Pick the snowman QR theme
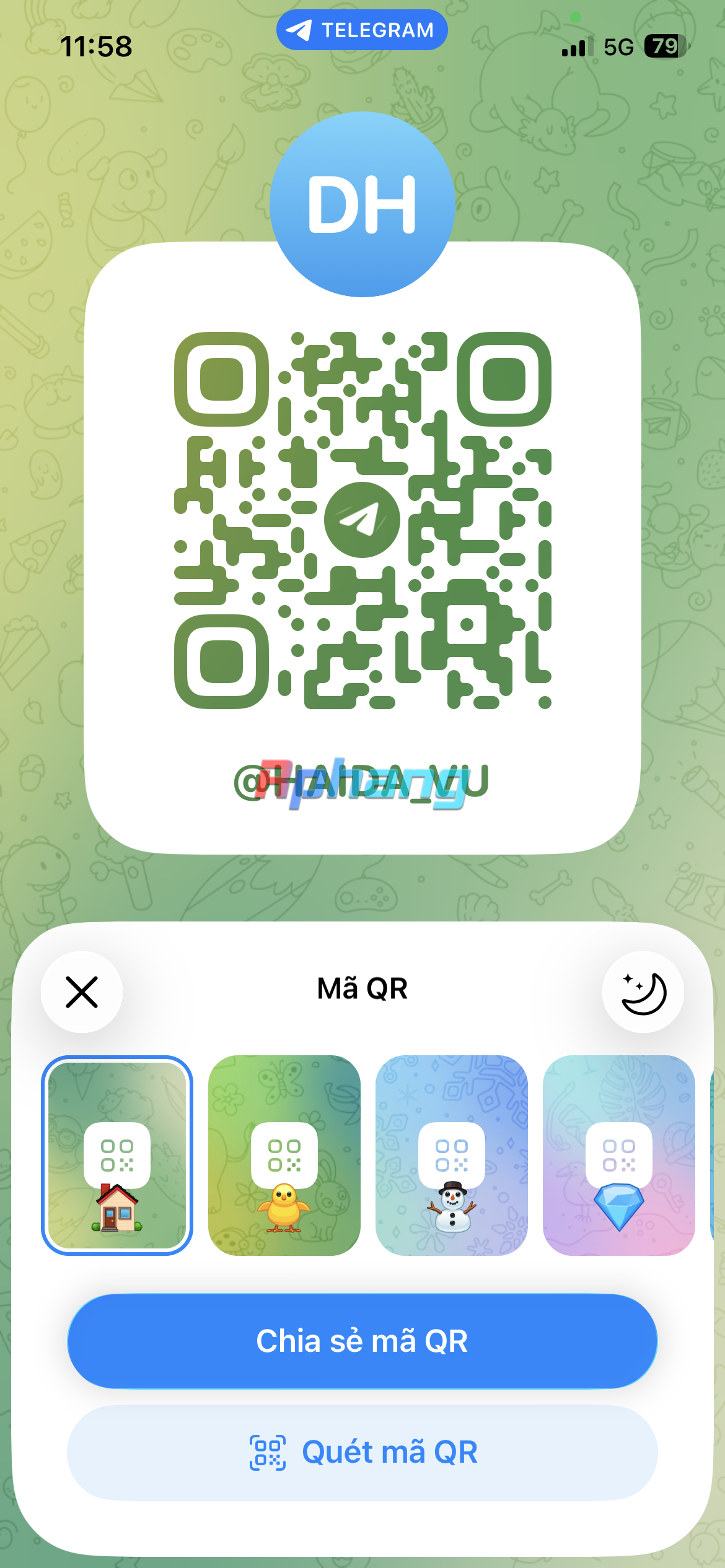 (x=452, y=1156)
